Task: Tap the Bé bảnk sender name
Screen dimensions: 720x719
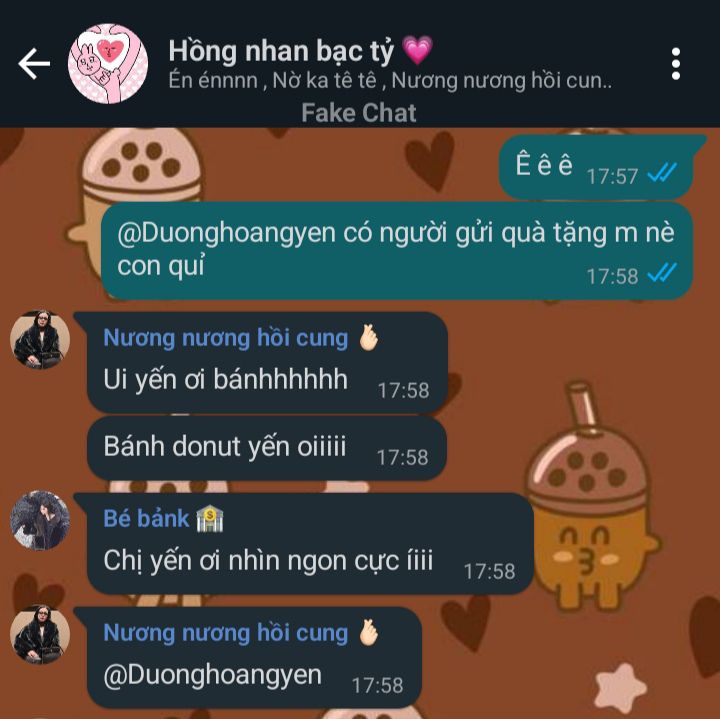Action: pyautogui.click(x=146, y=519)
